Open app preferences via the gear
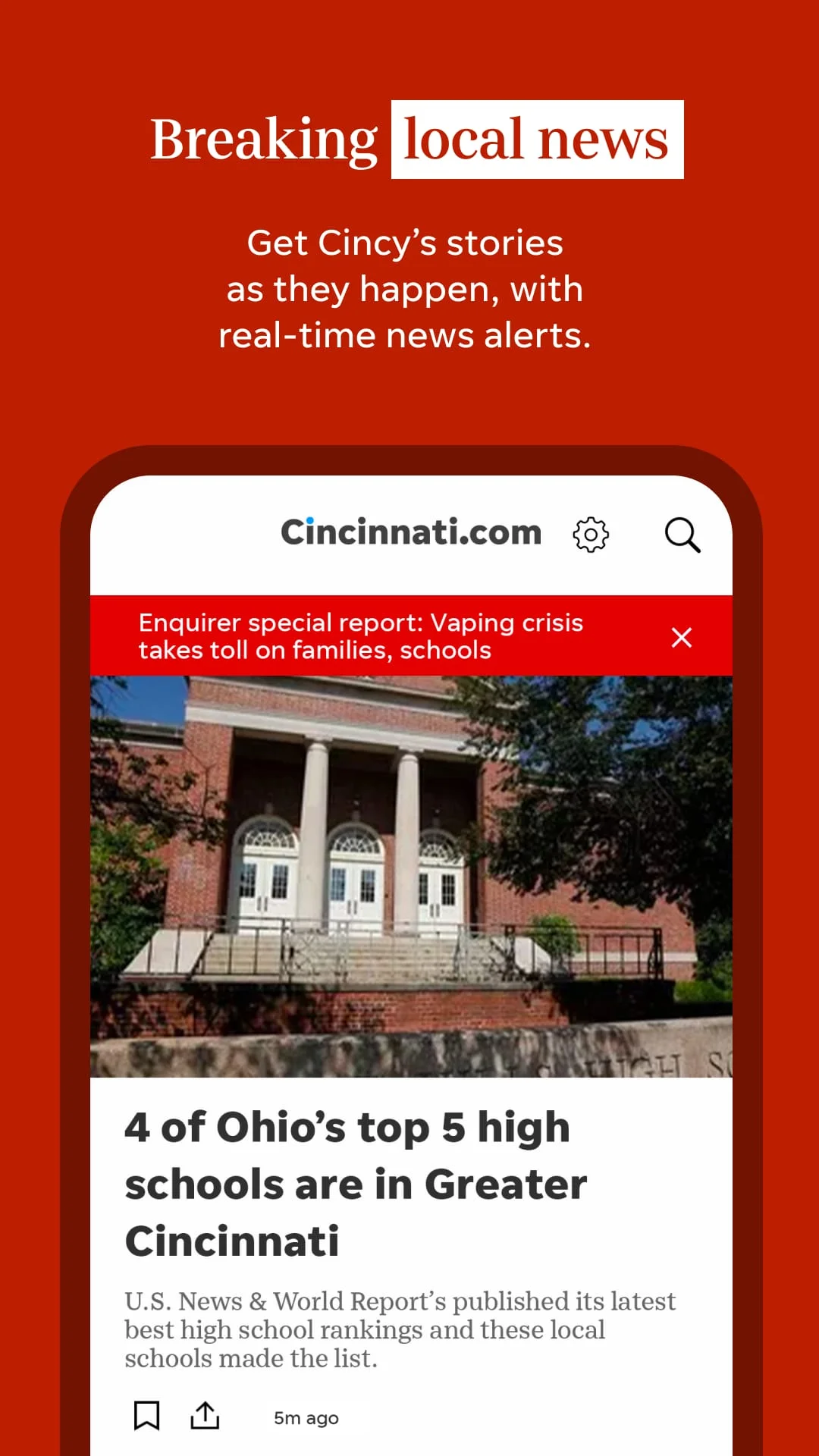The width and height of the screenshot is (819, 1456). tap(591, 534)
